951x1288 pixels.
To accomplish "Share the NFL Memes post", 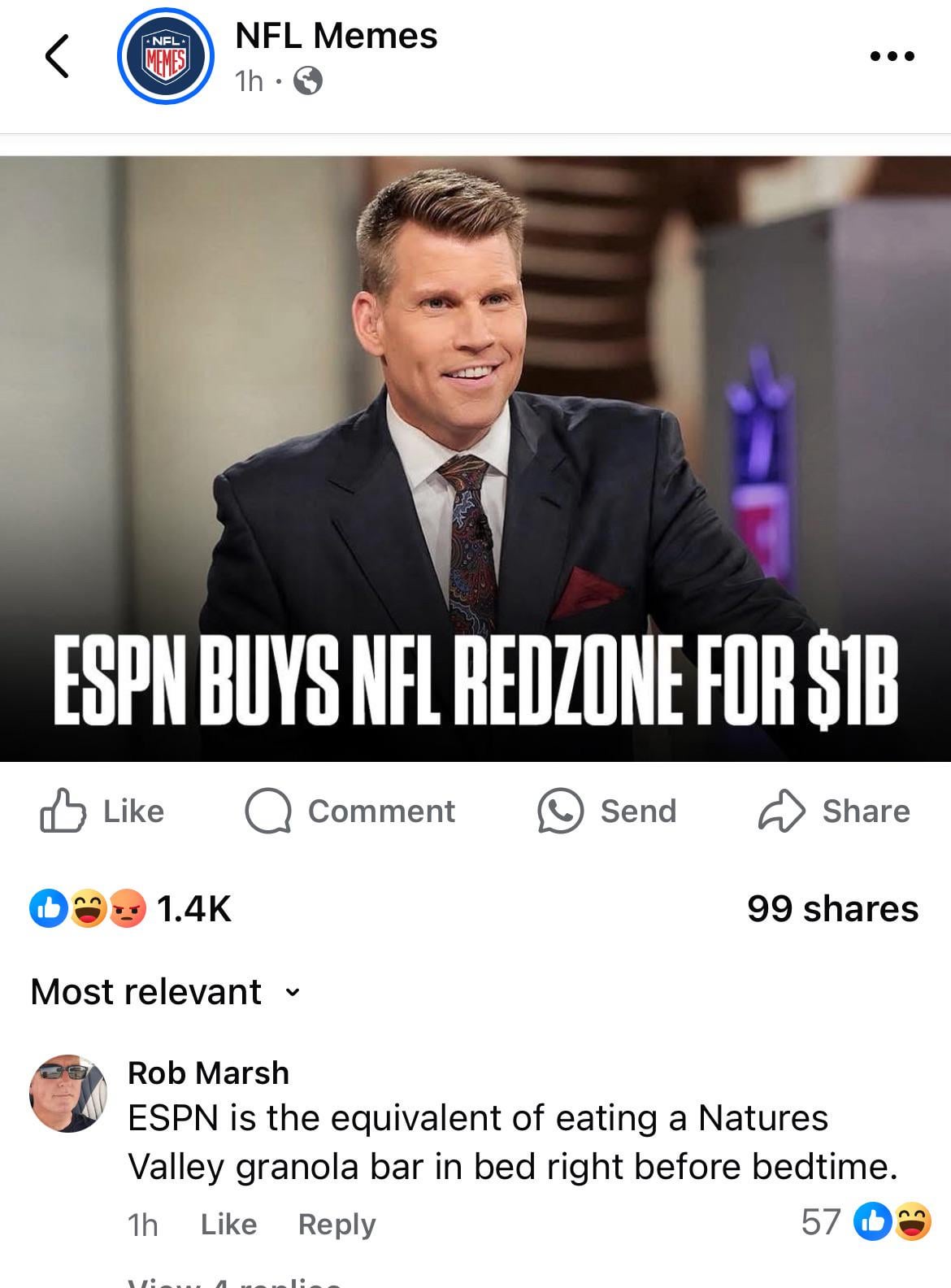I will click(834, 811).
